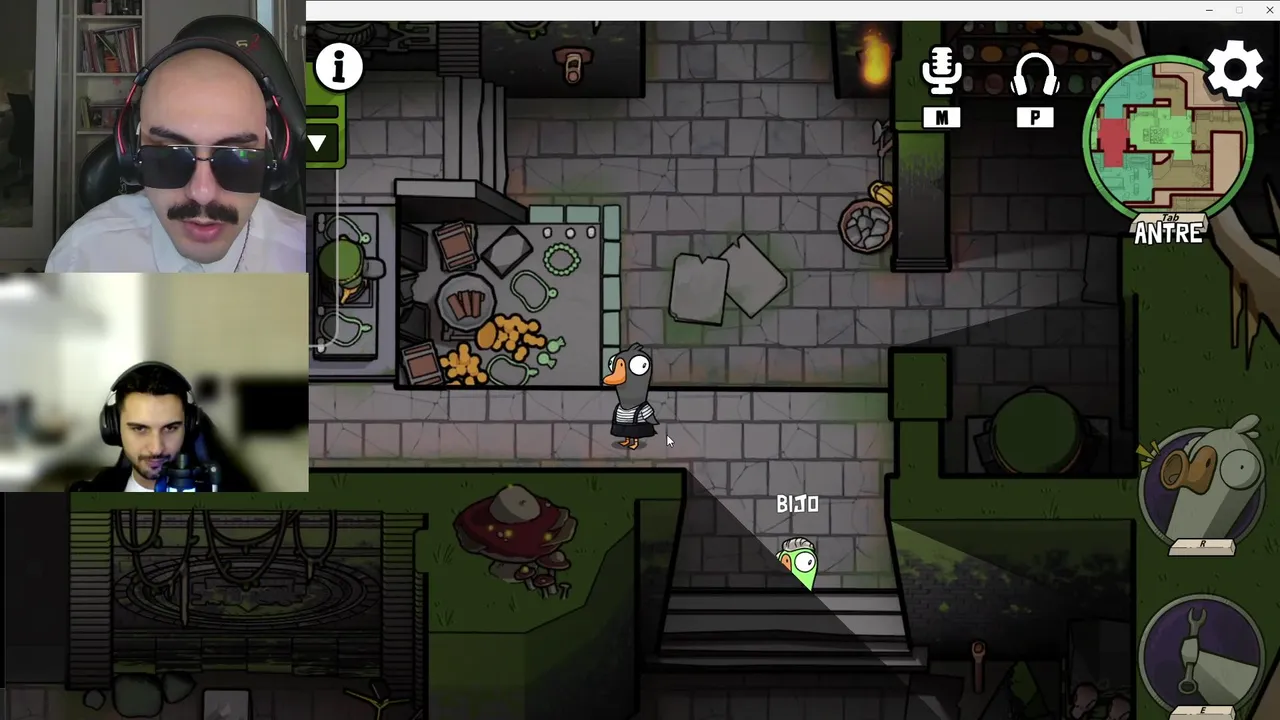
Task: Toggle the headphones audio icon
Action: click(x=1034, y=74)
